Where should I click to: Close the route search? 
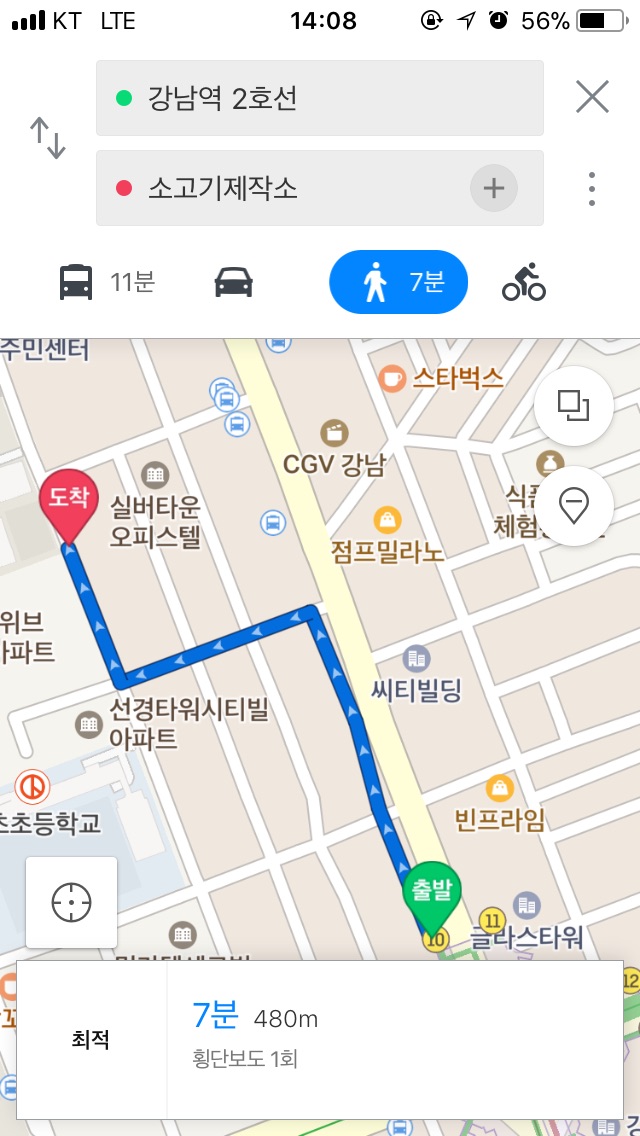[x=592, y=97]
